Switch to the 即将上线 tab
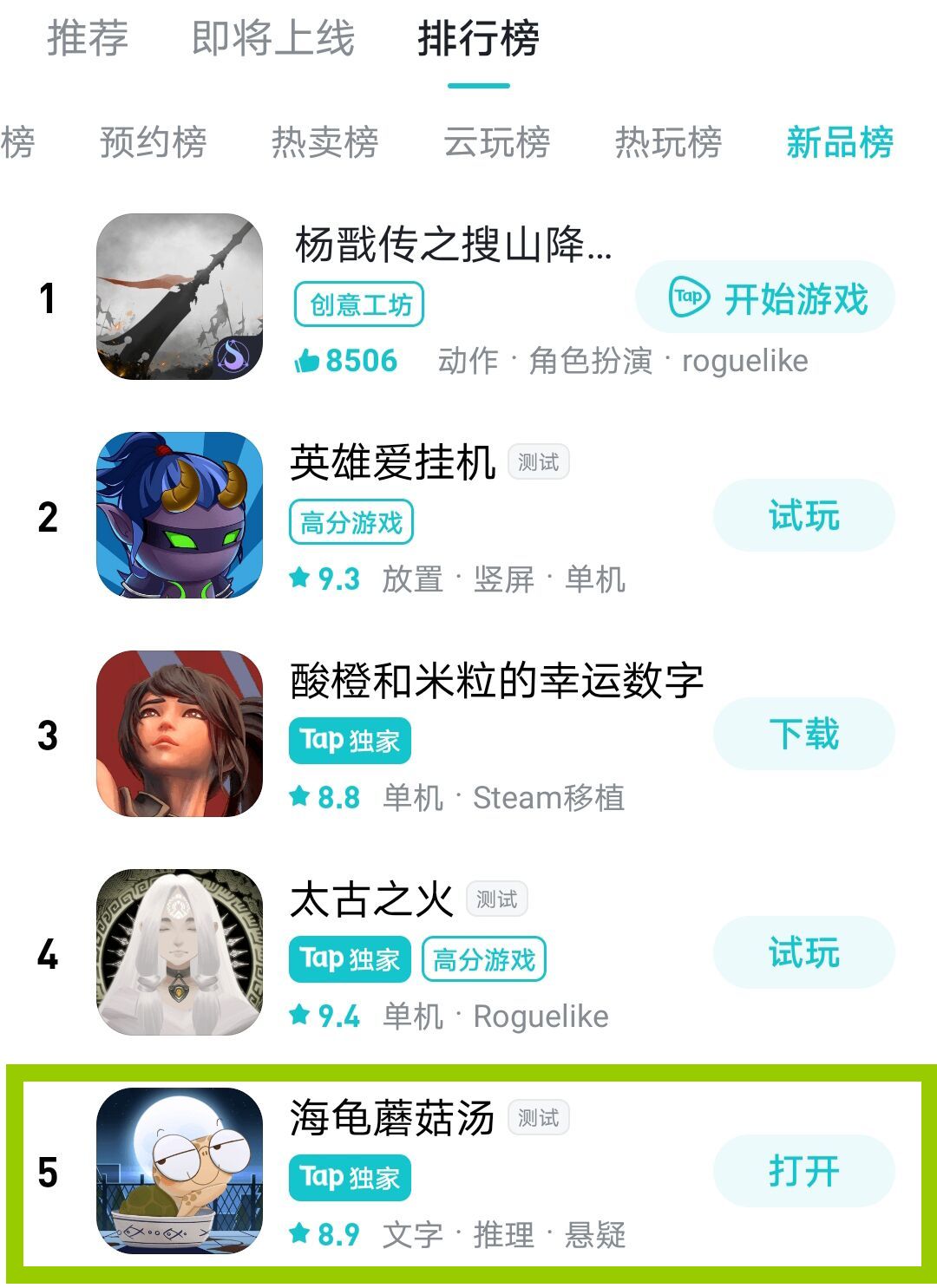The width and height of the screenshot is (937, 1288). tap(272, 38)
